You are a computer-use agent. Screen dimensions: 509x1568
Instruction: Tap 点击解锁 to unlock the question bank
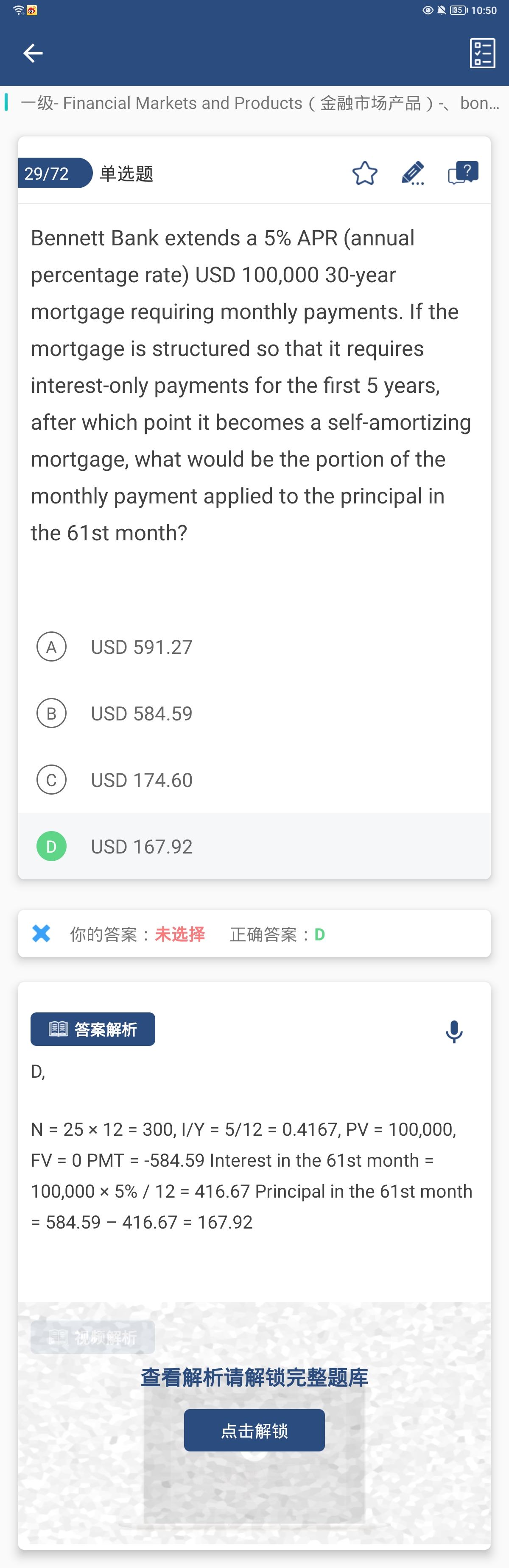(x=254, y=1430)
